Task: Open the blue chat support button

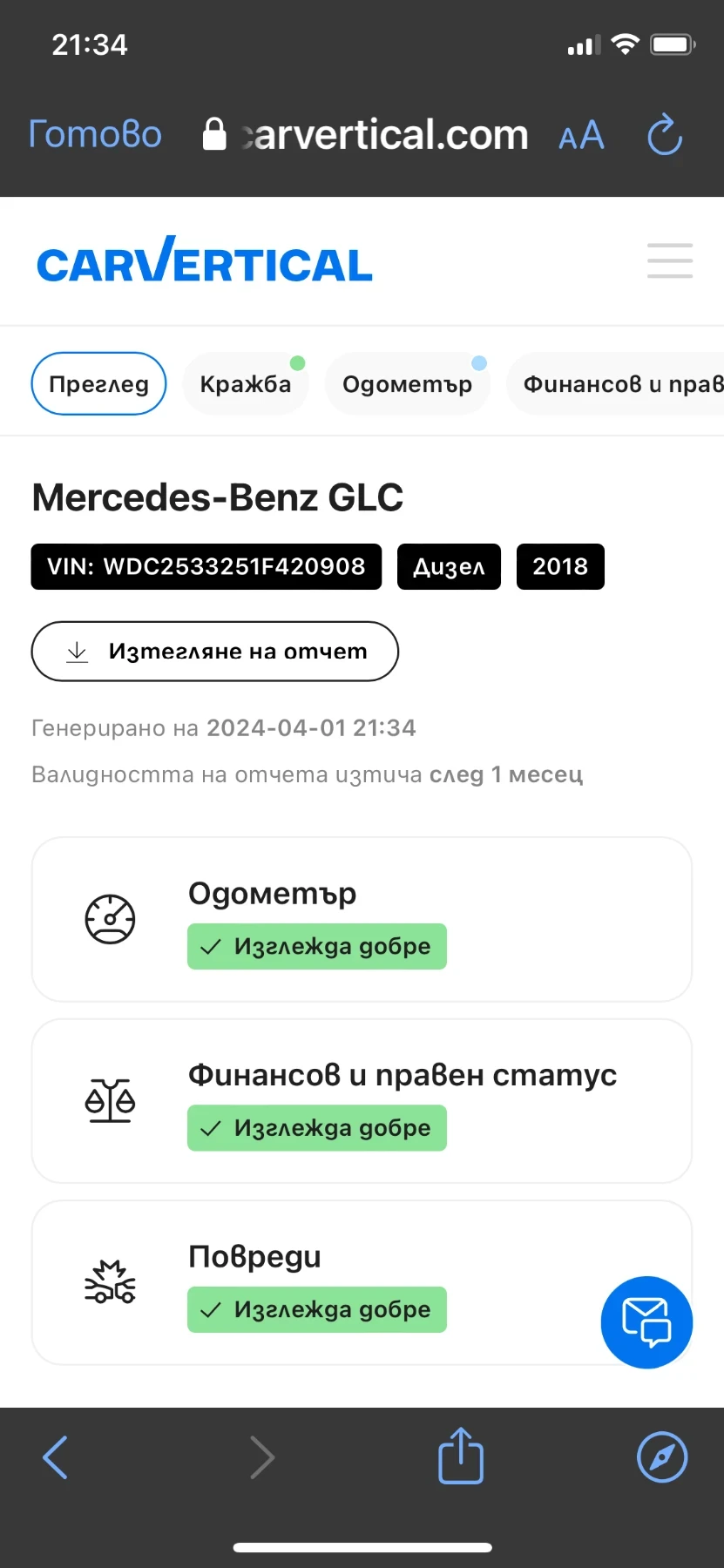Action: (x=646, y=1322)
